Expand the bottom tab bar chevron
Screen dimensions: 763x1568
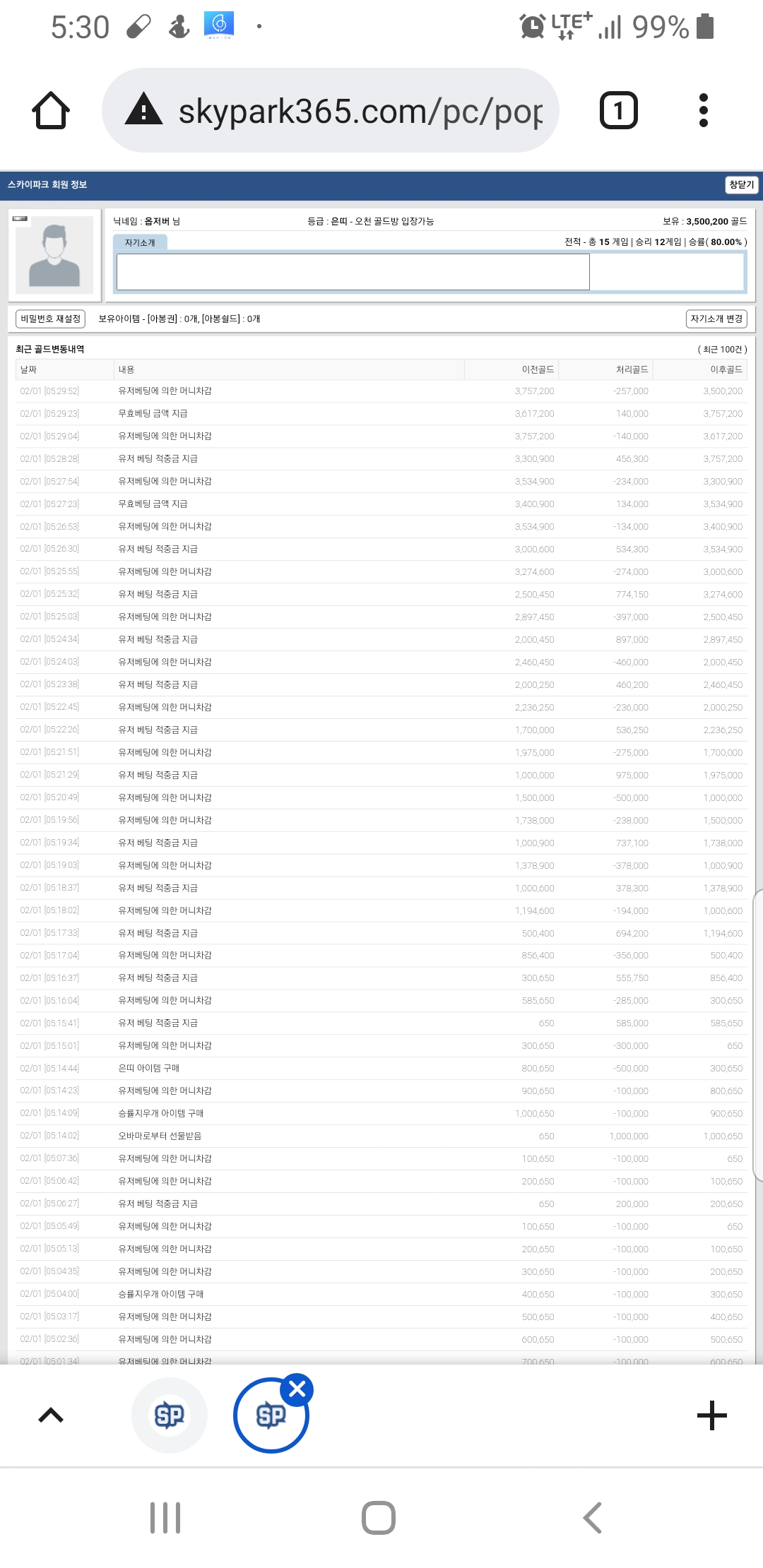pyautogui.click(x=51, y=1415)
